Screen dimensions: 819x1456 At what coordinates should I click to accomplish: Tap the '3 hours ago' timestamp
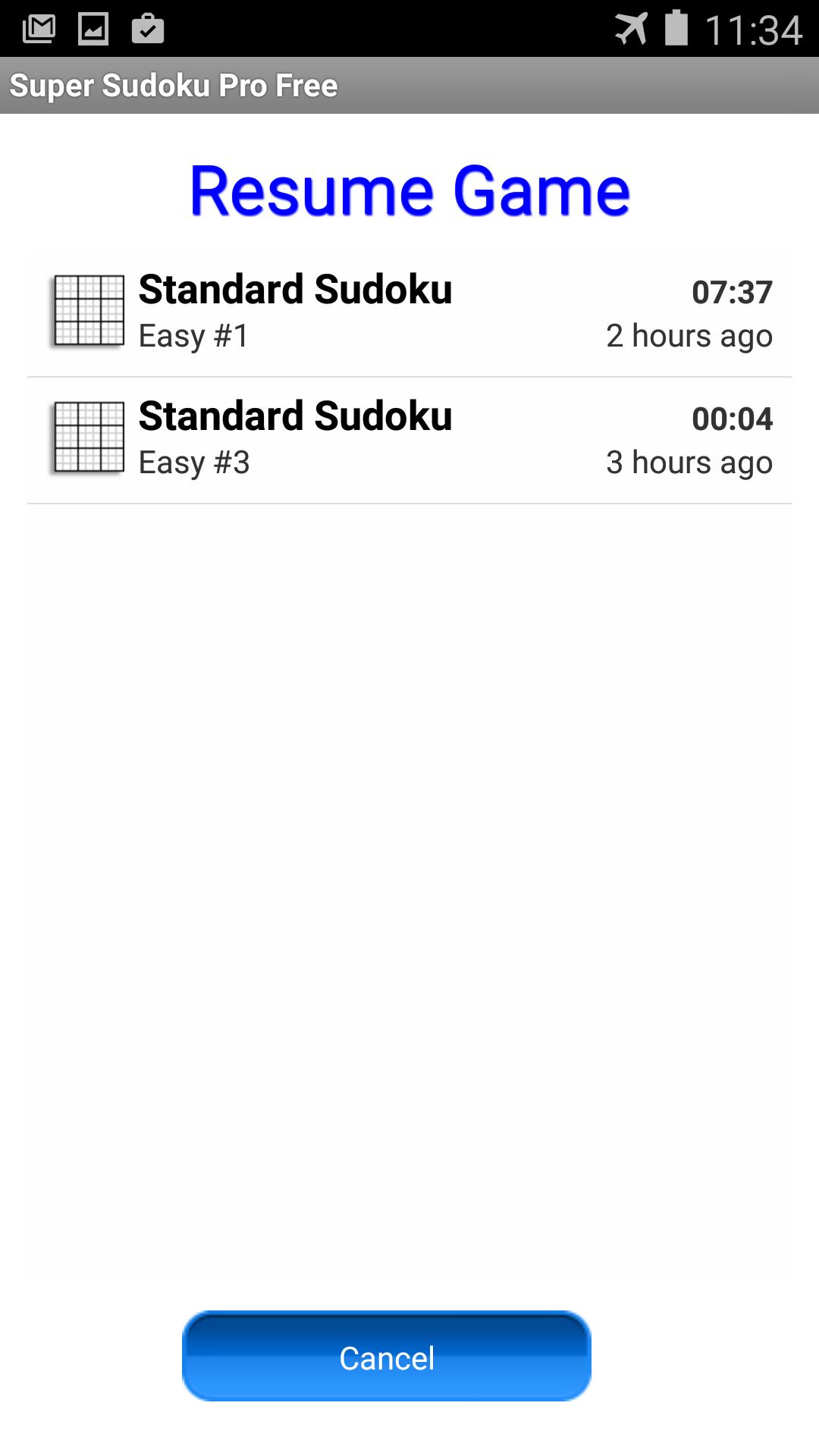point(689,463)
